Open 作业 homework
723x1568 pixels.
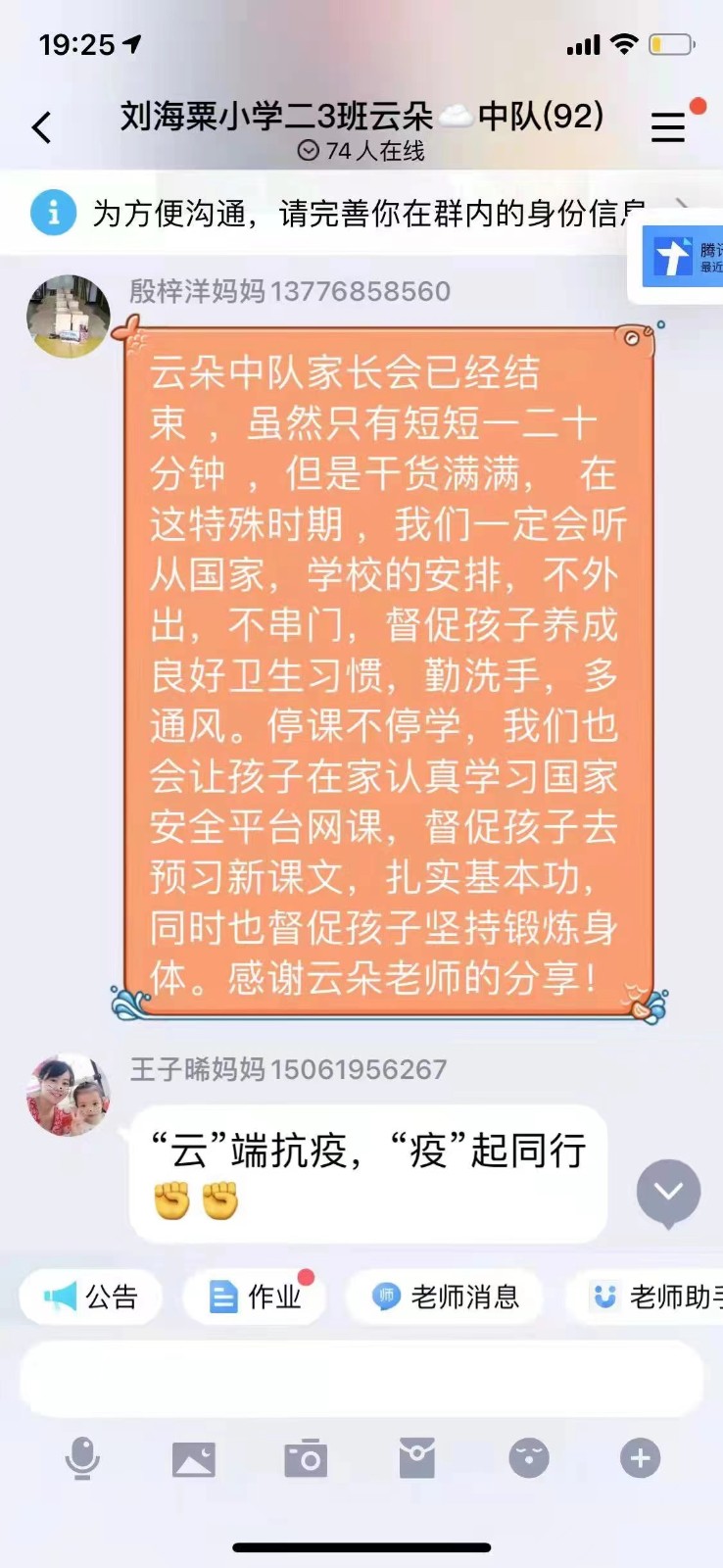click(255, 1298)
